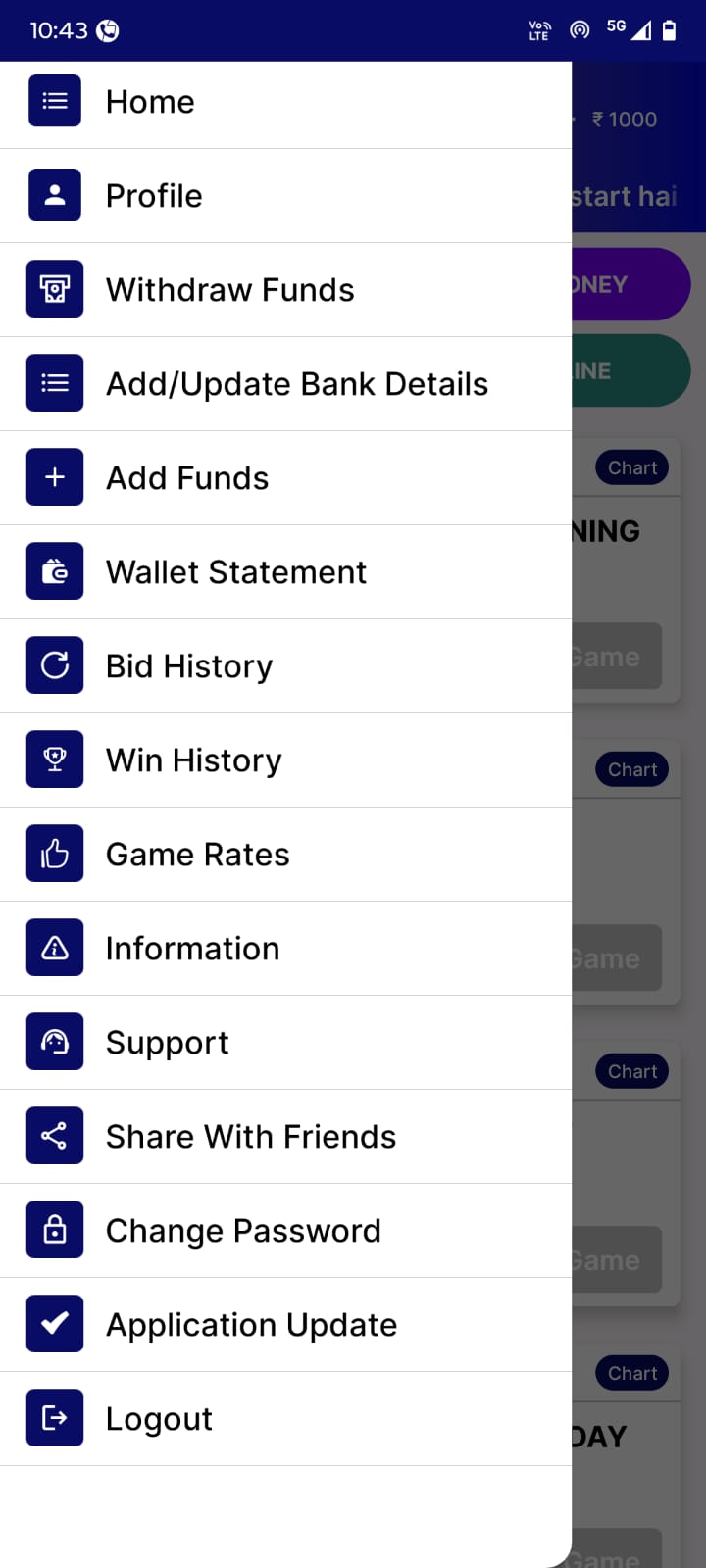The height and width of the screenshot is (1568, 706).
Task: Select the Add Funds plus icon
Action: (55, 477)
